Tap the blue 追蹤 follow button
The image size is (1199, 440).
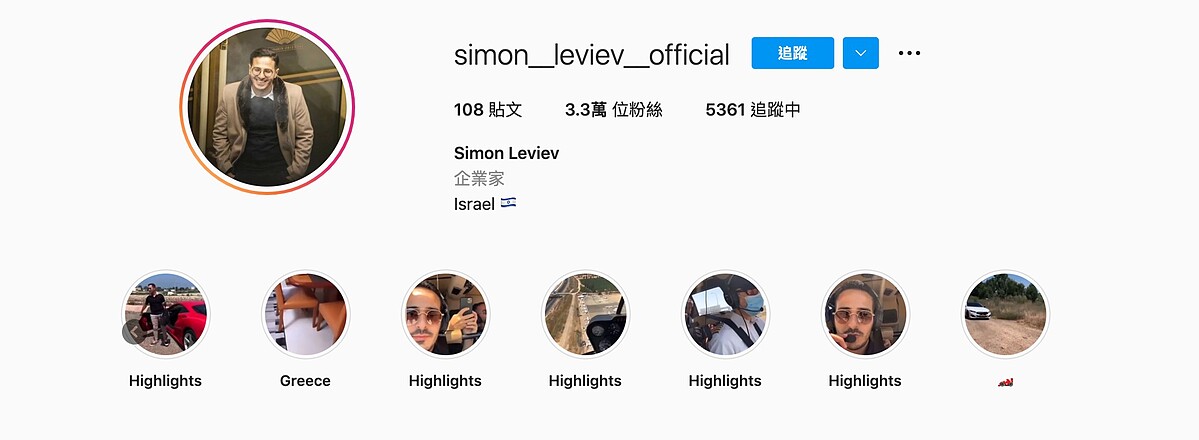coord(792,53)
